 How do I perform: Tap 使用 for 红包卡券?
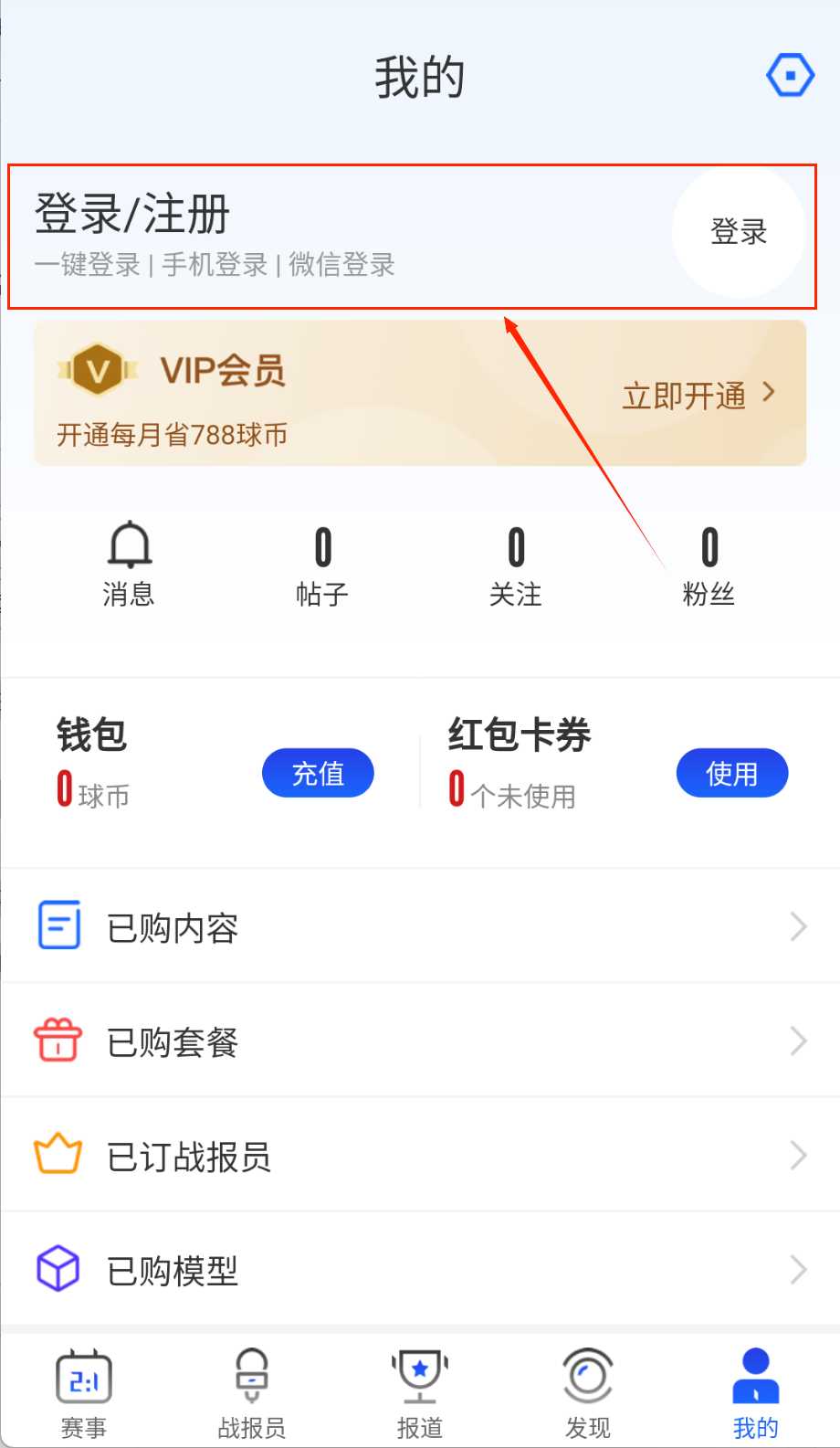pos(731,773)
